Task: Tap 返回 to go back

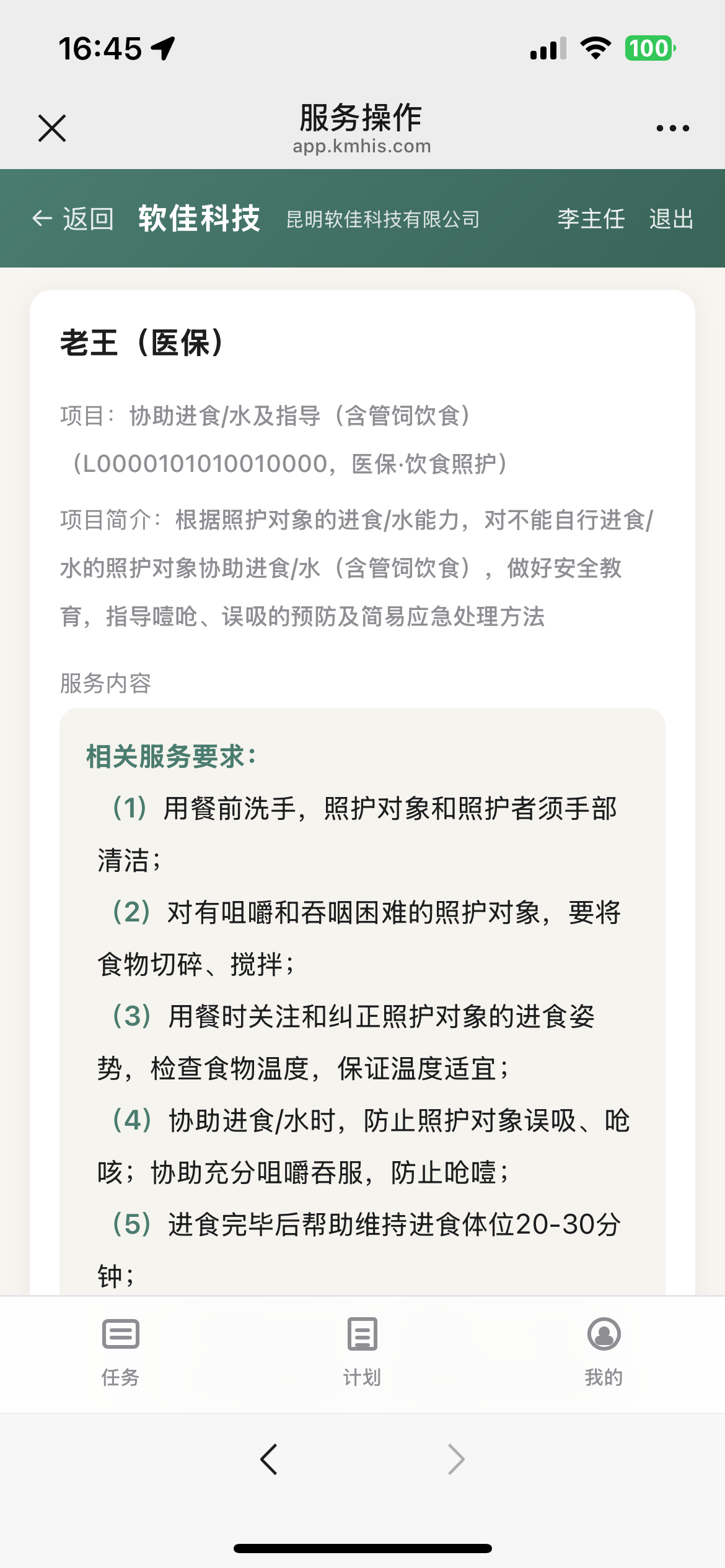Action: (73, 219)
